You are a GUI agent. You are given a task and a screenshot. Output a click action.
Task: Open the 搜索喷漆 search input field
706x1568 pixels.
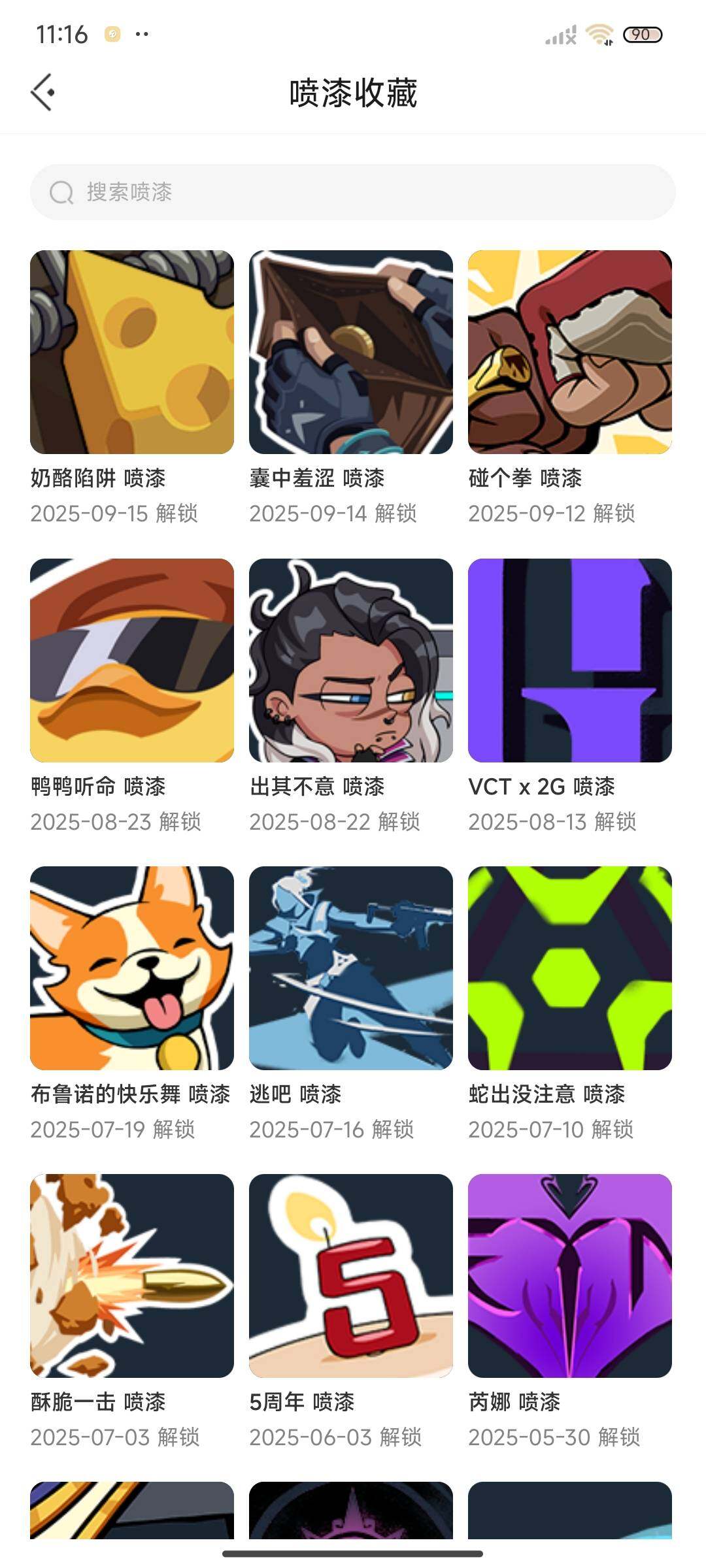[x=261, y=191]
